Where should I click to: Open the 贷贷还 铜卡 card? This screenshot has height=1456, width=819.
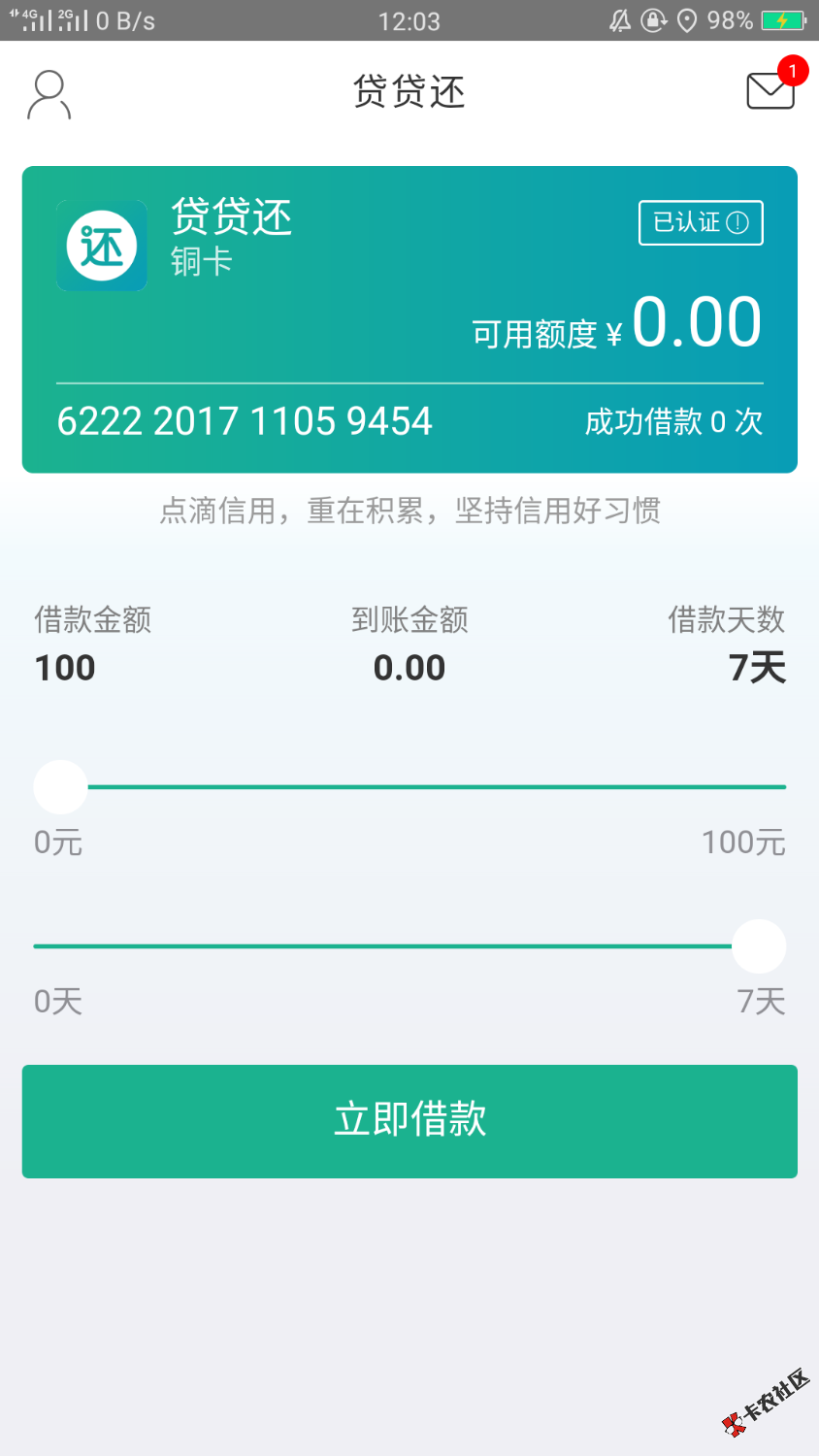[x=409, y=320]
